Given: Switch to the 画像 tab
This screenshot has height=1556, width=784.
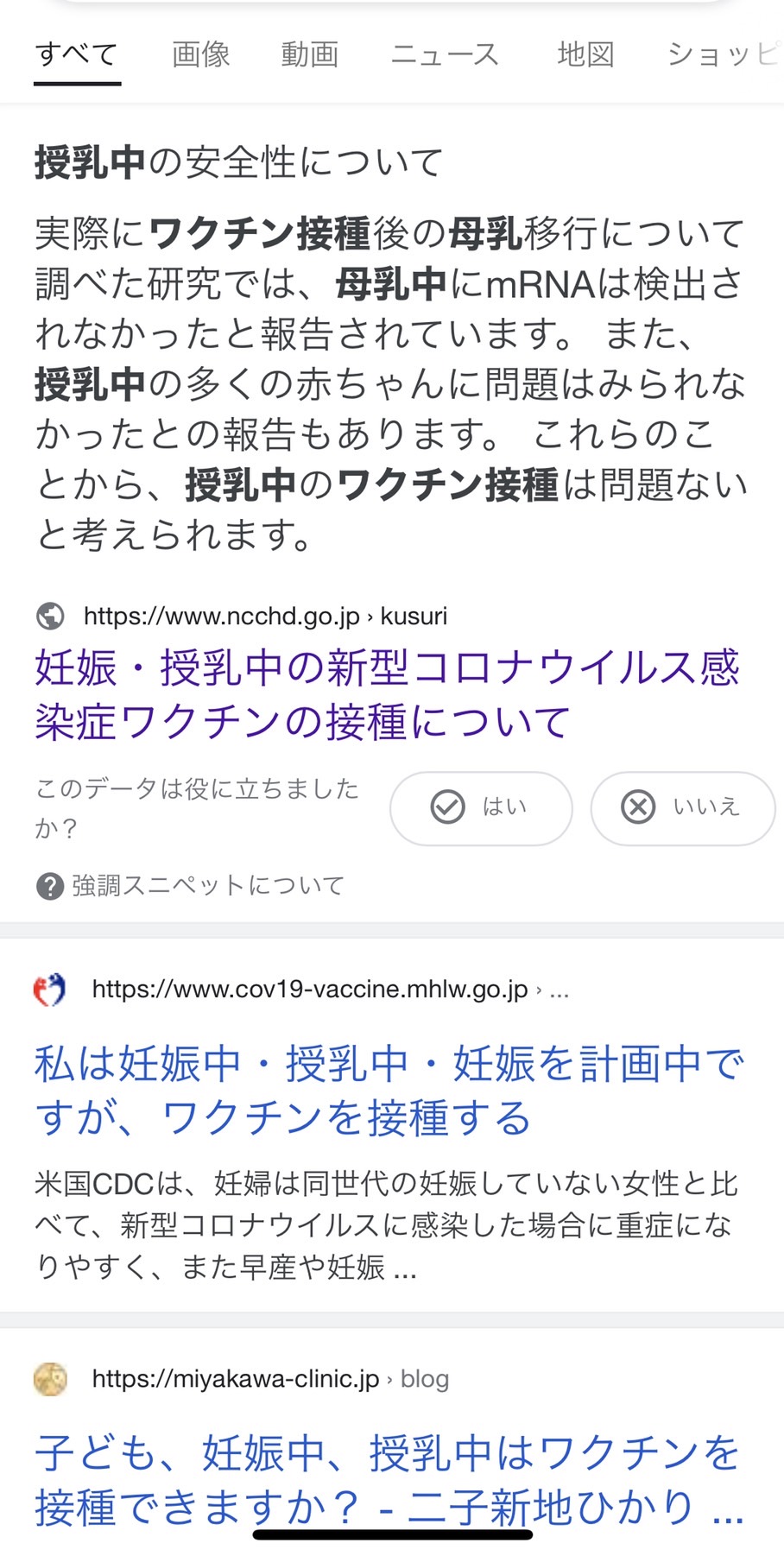Looking at the screenshot, I should click(x=200, y=54).
